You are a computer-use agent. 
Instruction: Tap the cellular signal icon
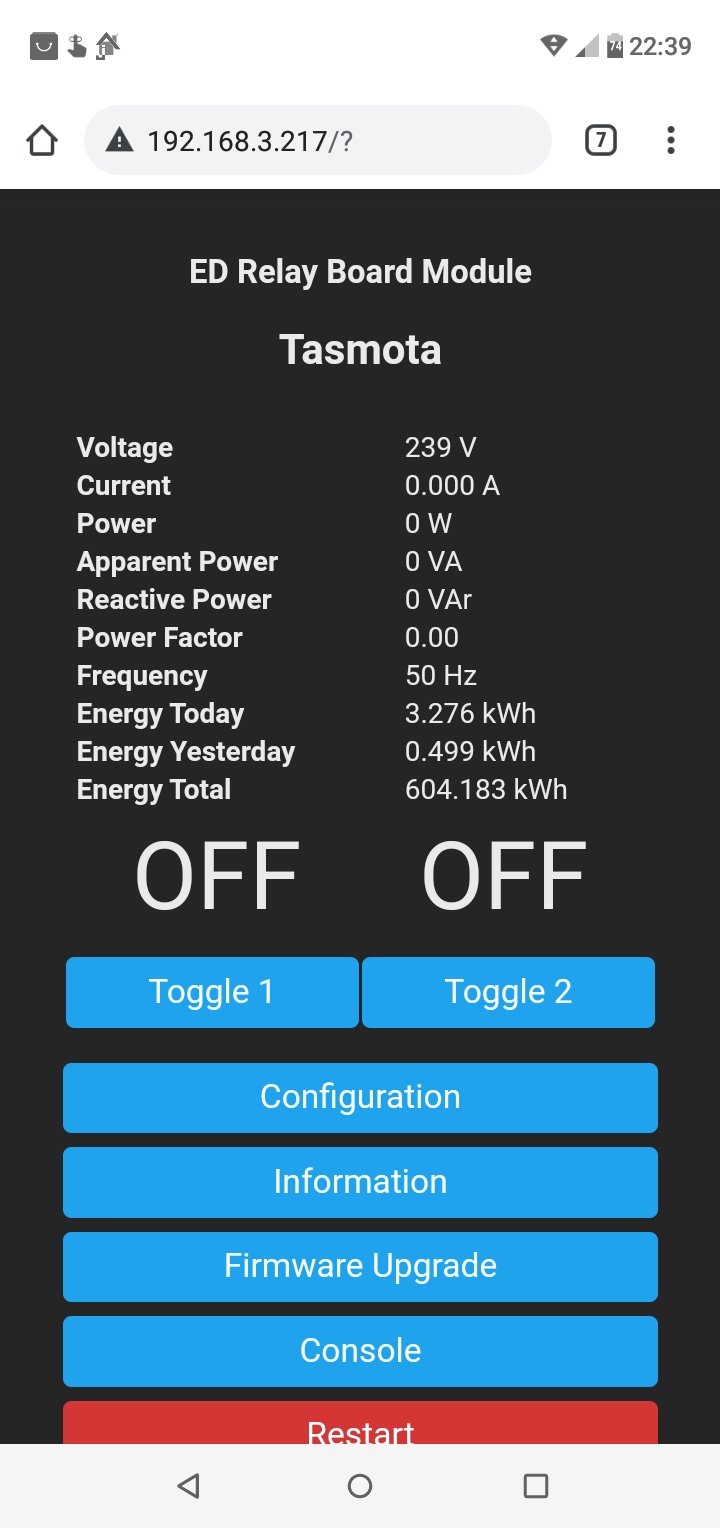[583, 45]
